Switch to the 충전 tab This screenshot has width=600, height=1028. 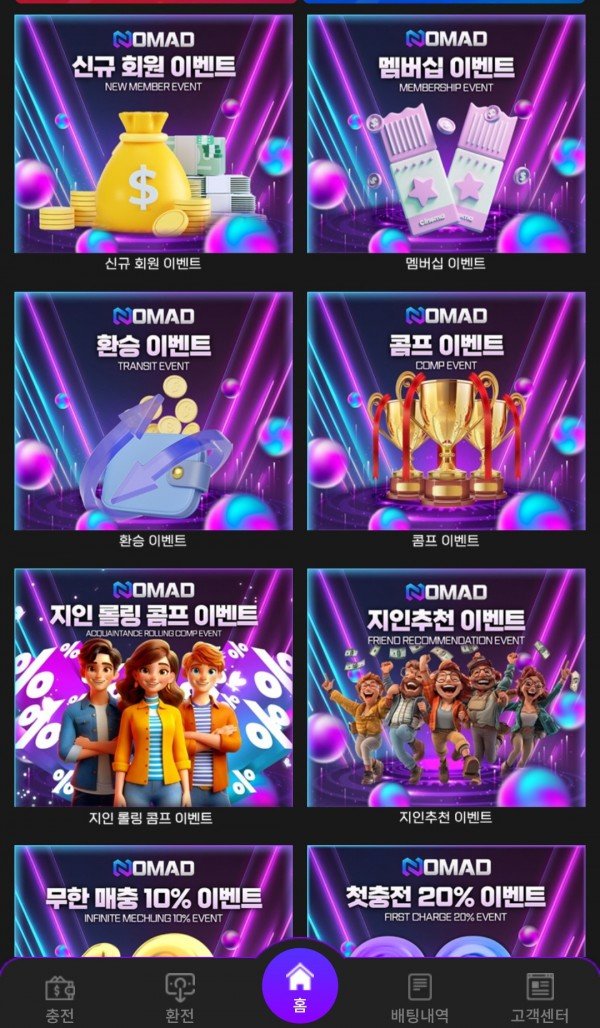(60, 998)
